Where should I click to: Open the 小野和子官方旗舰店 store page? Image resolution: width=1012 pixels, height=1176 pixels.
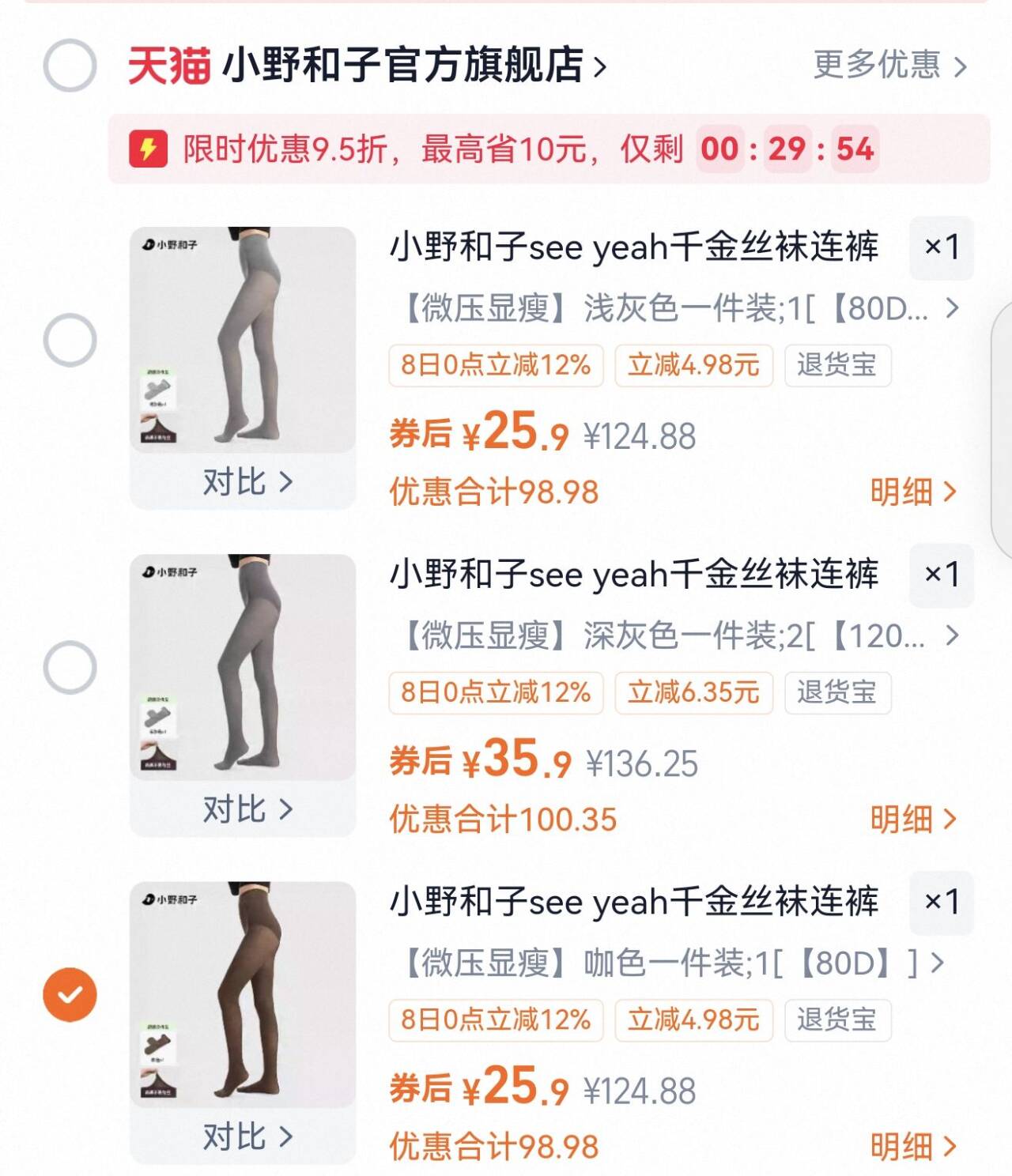[403, 65]
